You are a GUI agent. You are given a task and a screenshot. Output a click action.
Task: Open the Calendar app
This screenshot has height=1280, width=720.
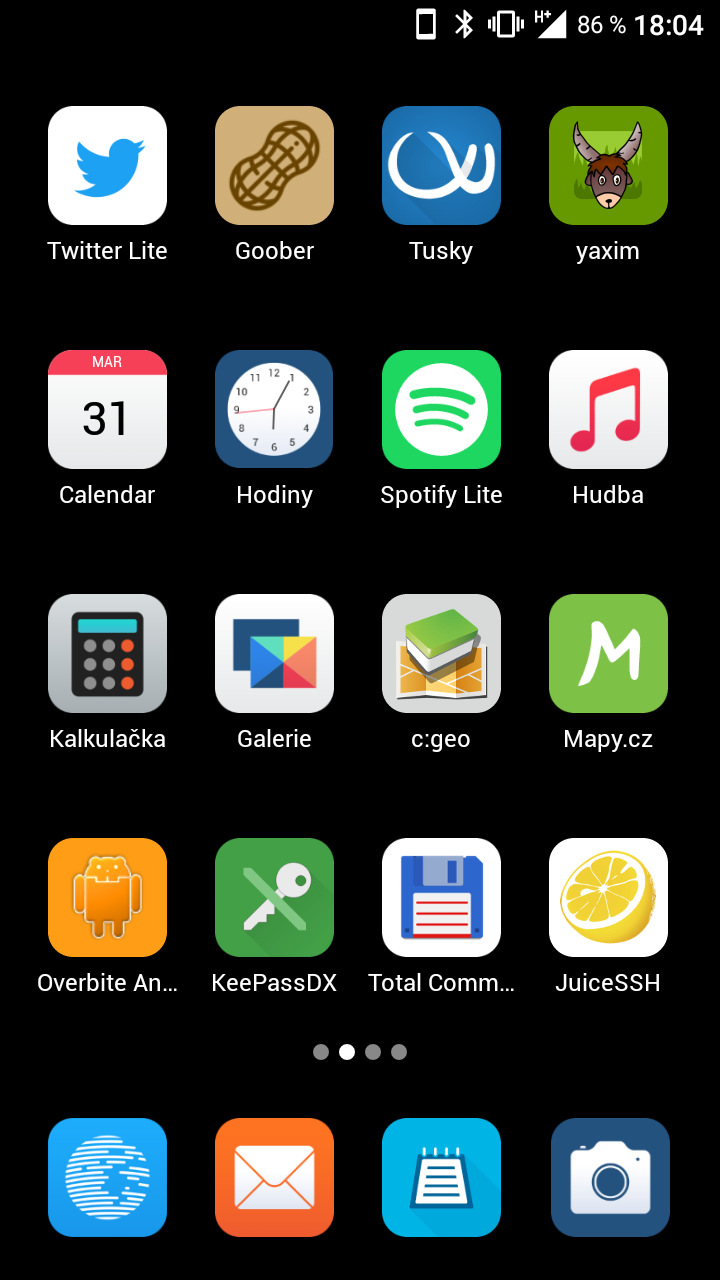point(107,410)
